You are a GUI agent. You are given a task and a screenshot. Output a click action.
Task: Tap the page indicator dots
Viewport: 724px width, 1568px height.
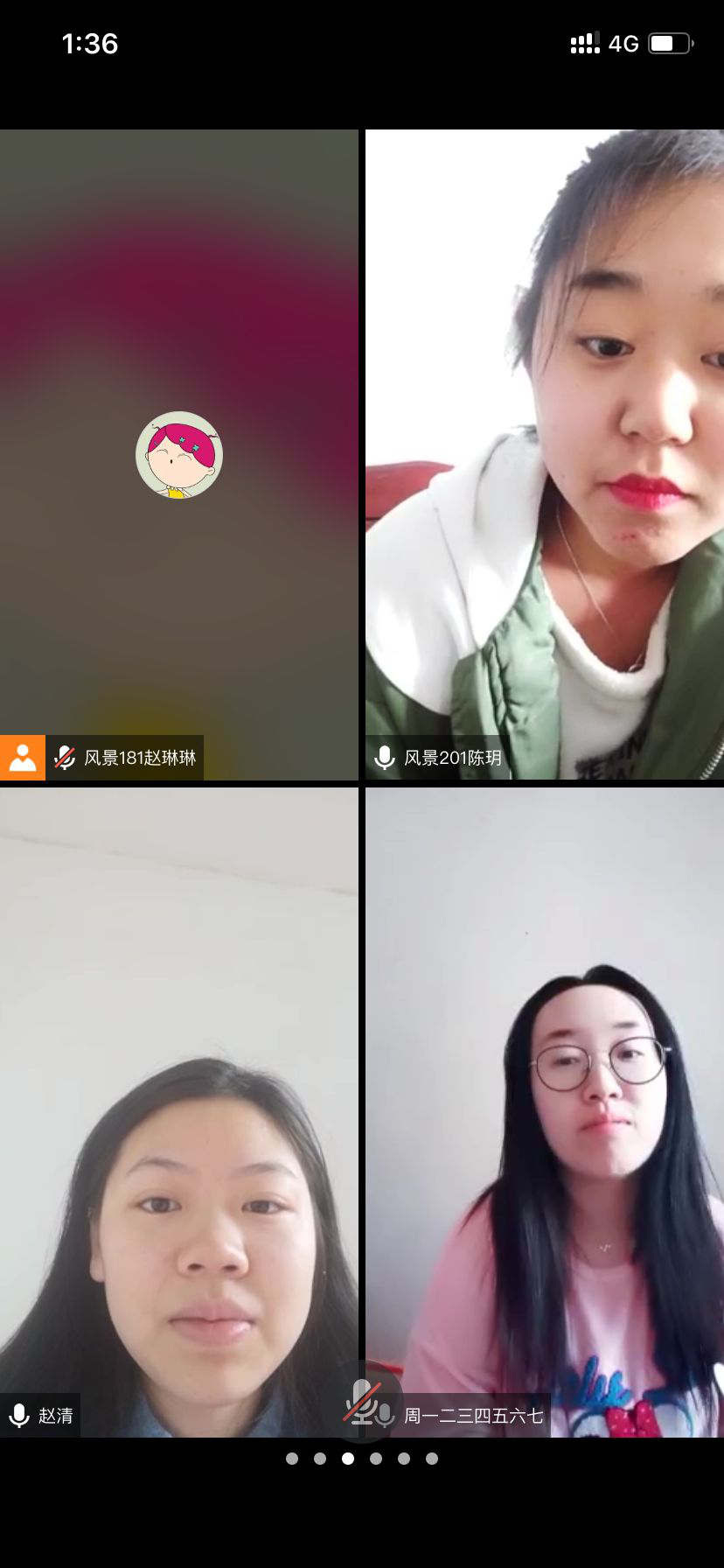(x=361, y=1458)
